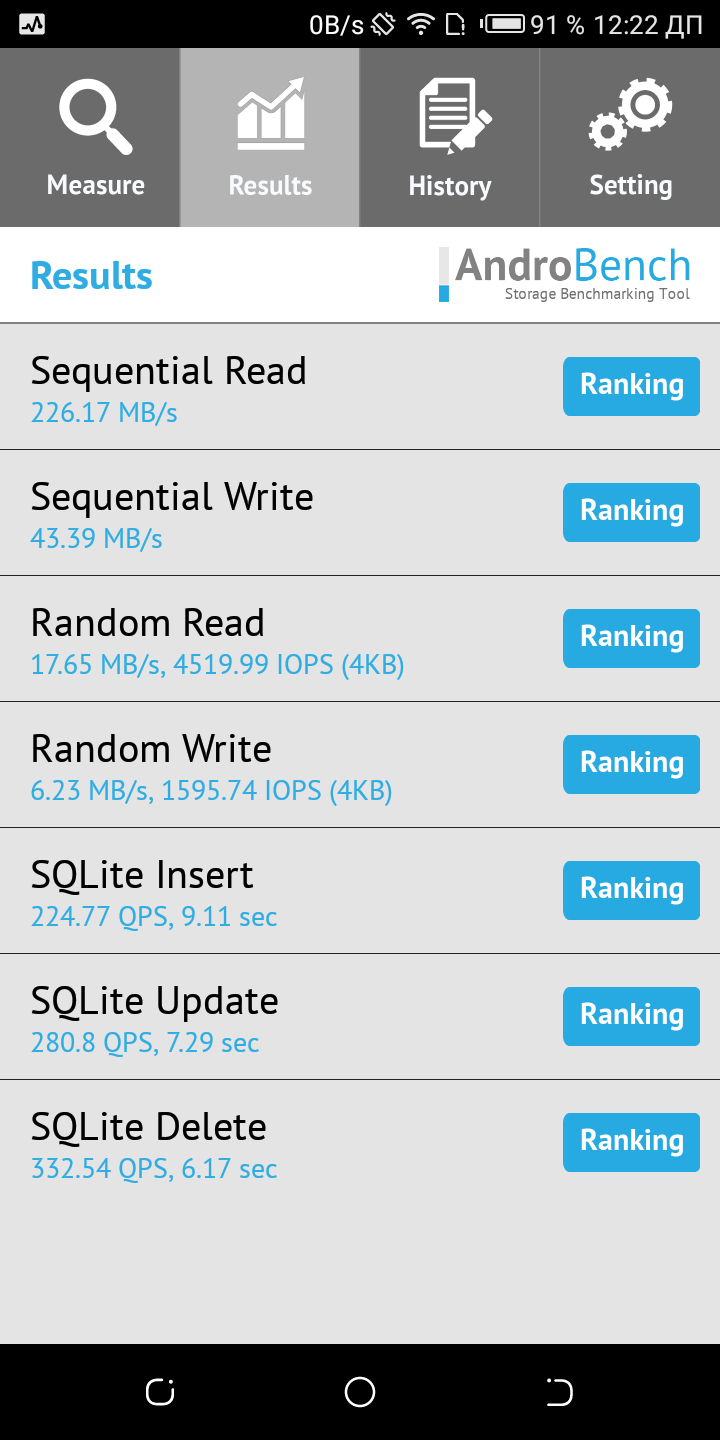Open Ranking for Random Read
Viewport: 720px width, 1440px height.
(x=631, y=638)
